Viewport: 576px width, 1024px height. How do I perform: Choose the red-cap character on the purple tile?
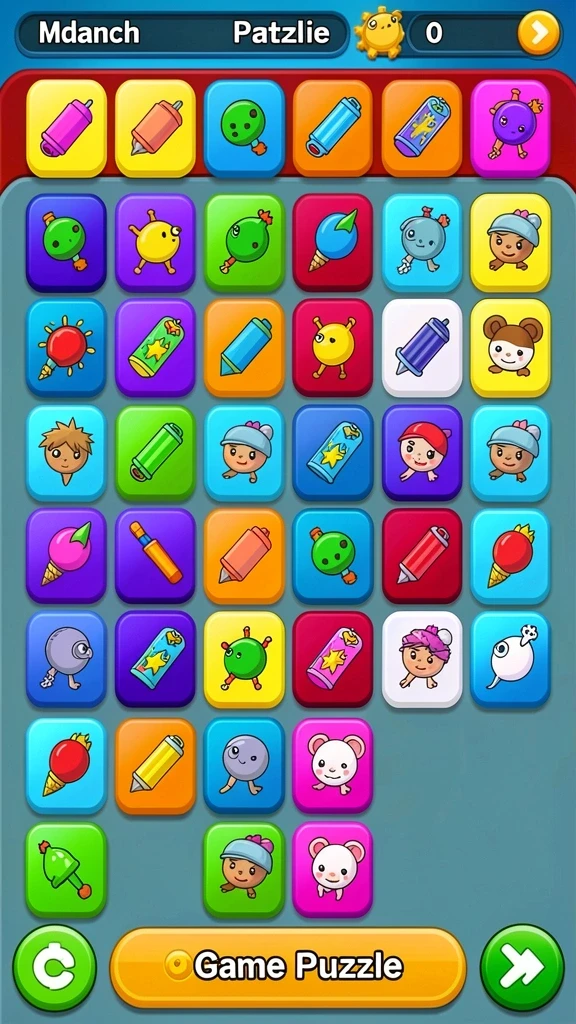tap(422, 453)
